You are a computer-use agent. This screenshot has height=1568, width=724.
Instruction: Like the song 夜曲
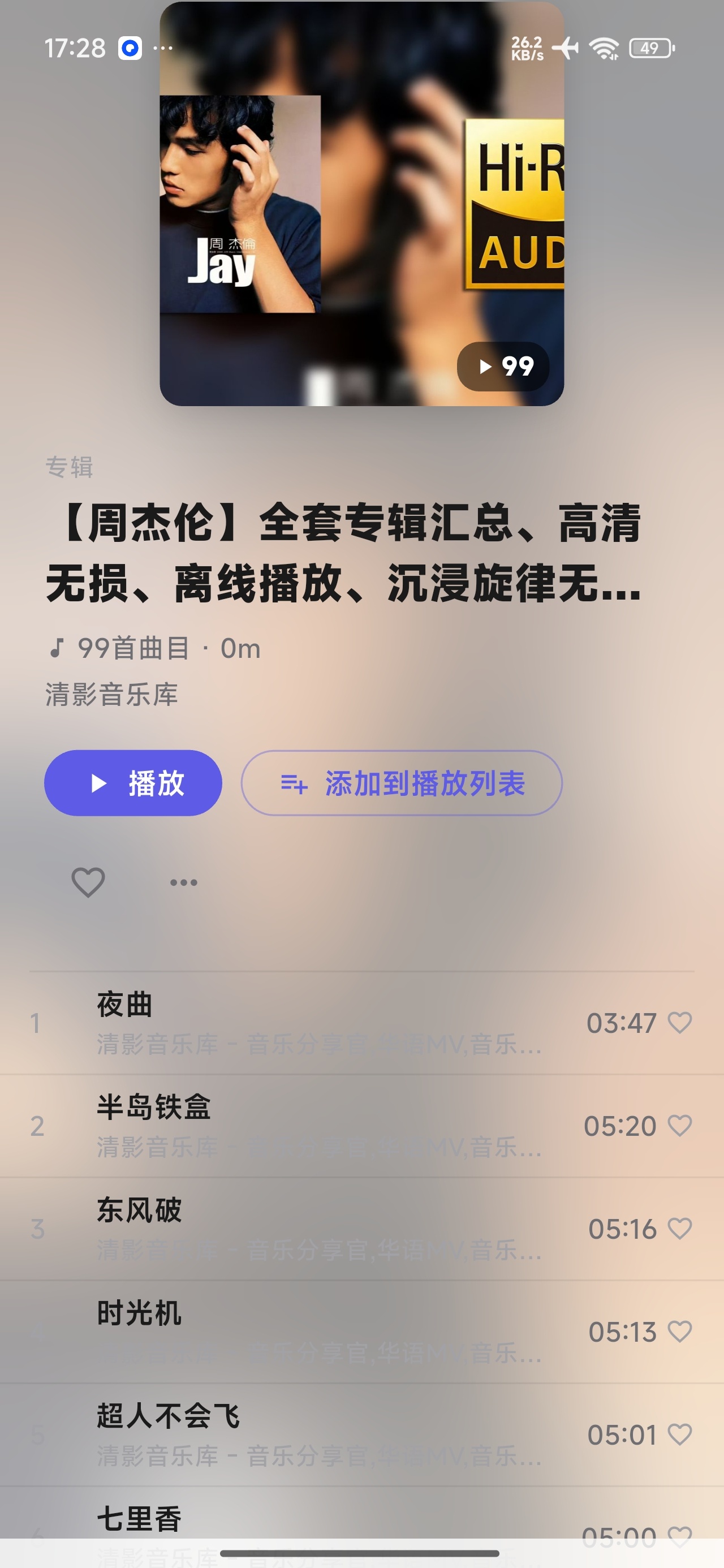point(679,1023)
